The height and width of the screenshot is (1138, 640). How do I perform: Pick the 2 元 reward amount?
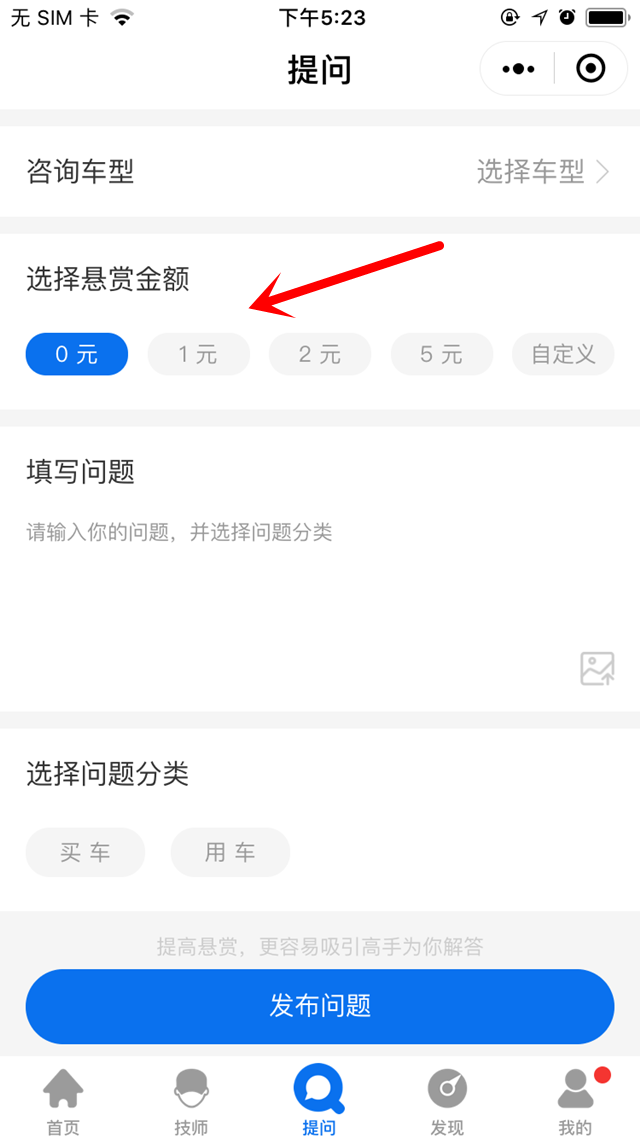tap(320, 354)
